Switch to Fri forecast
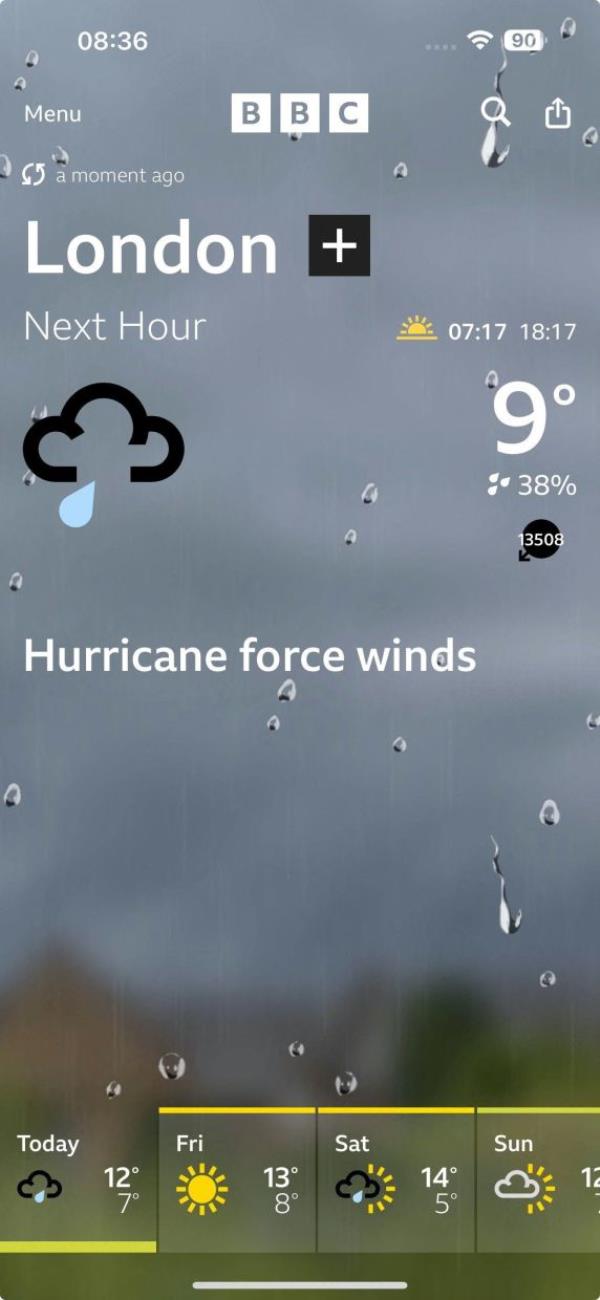This screenshot has height=1300, width=600. tap(237, 1180)
